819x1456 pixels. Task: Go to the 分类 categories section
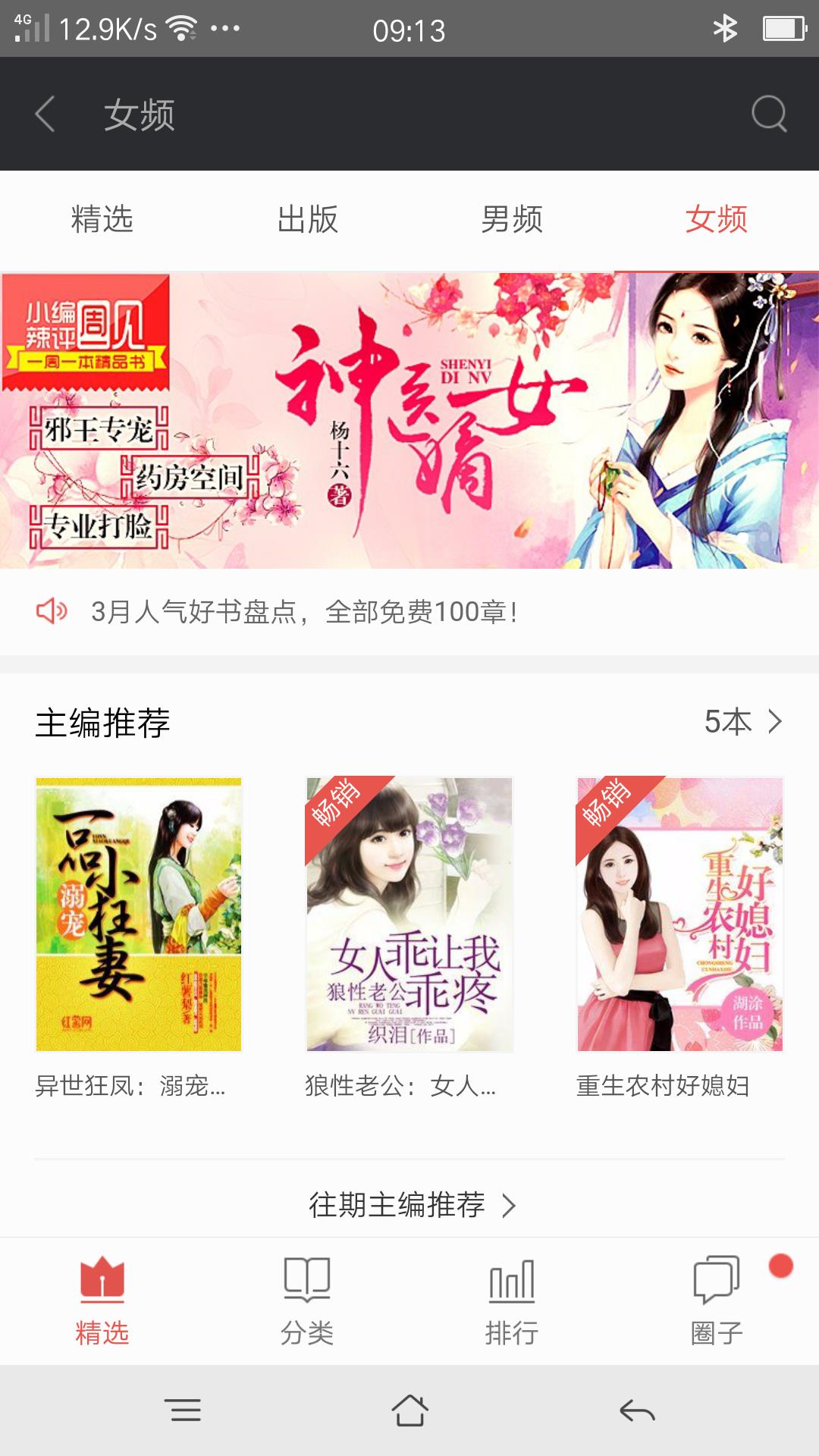tap(307, 1301)
